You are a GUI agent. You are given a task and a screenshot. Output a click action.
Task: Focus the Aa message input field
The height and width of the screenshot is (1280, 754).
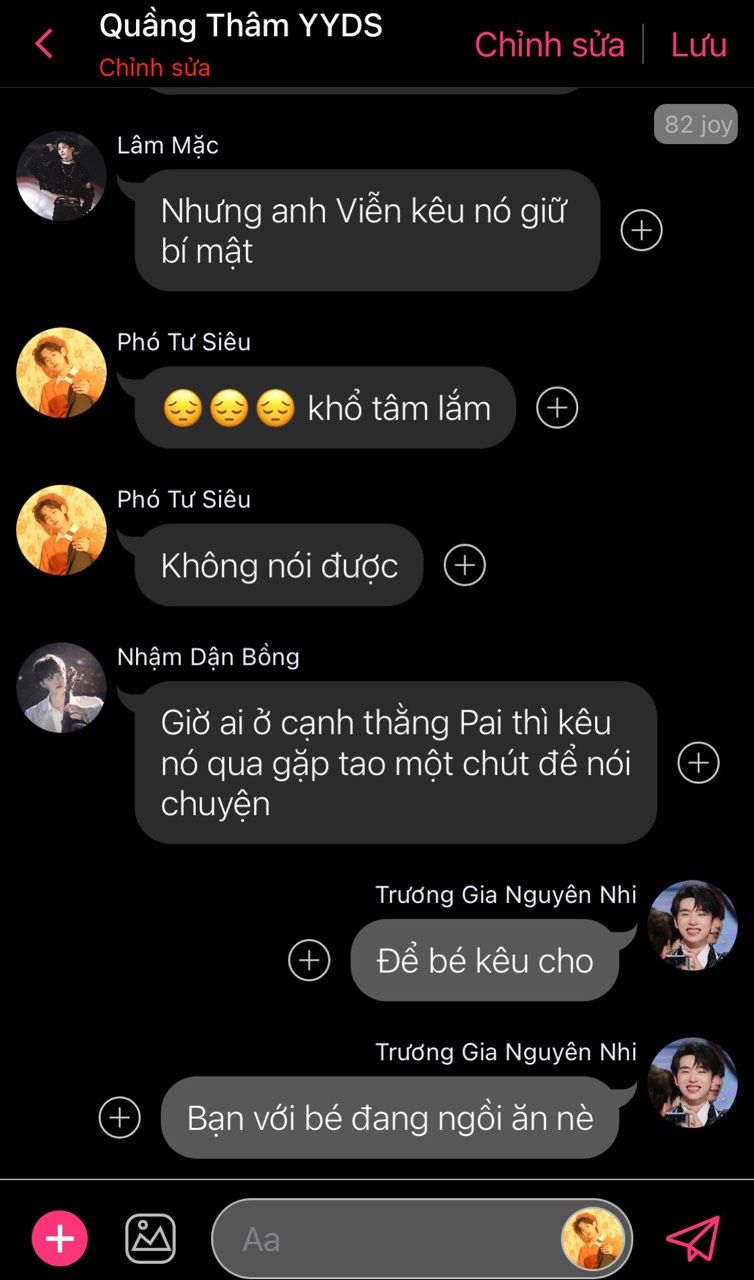390,1240
